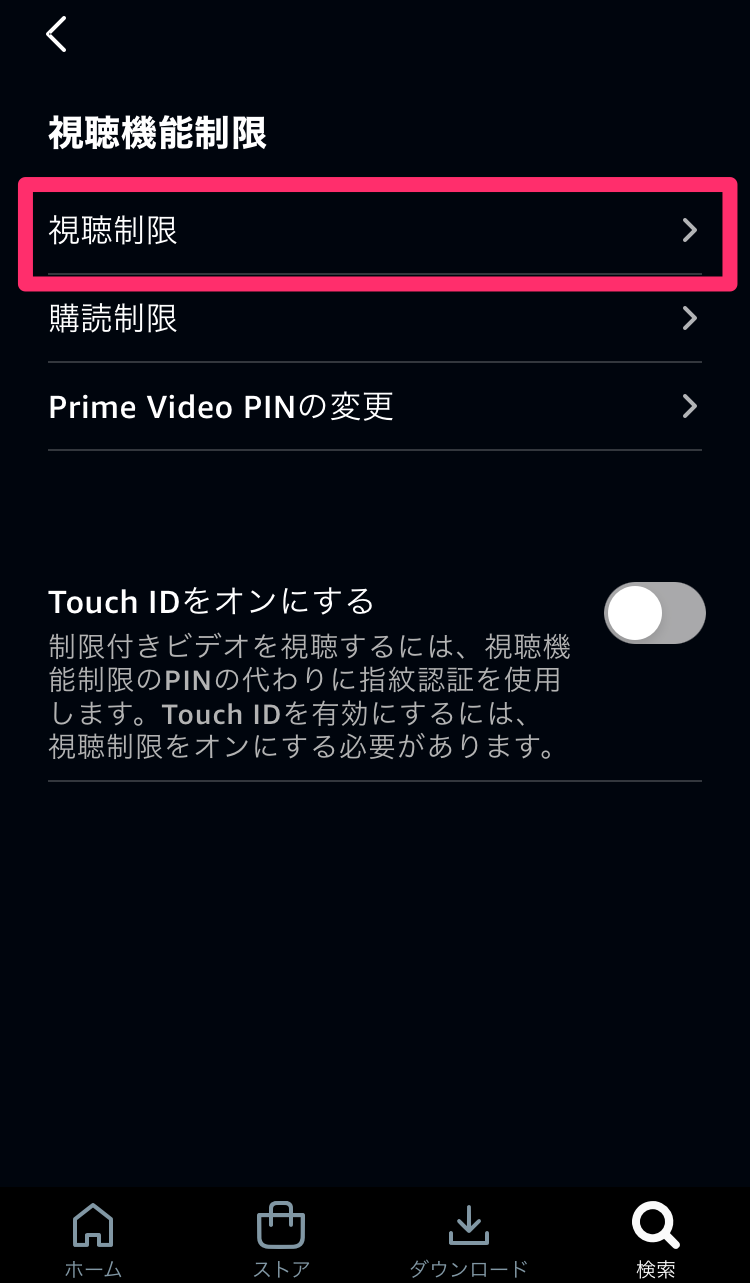Open the 購読制限 settings row
750x1283 pixels.
point(375,319)
